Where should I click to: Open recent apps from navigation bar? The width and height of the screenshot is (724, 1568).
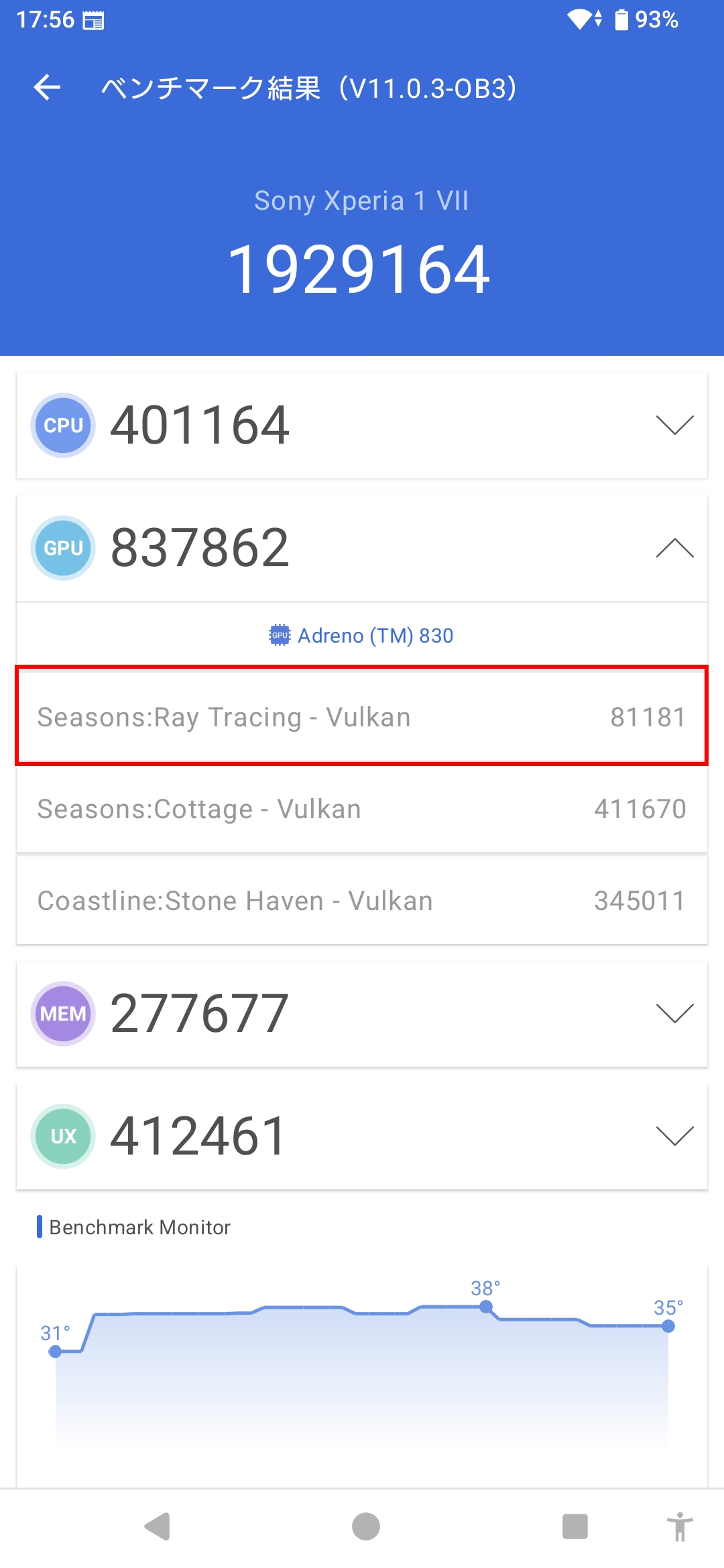[x=575, y=1526]
